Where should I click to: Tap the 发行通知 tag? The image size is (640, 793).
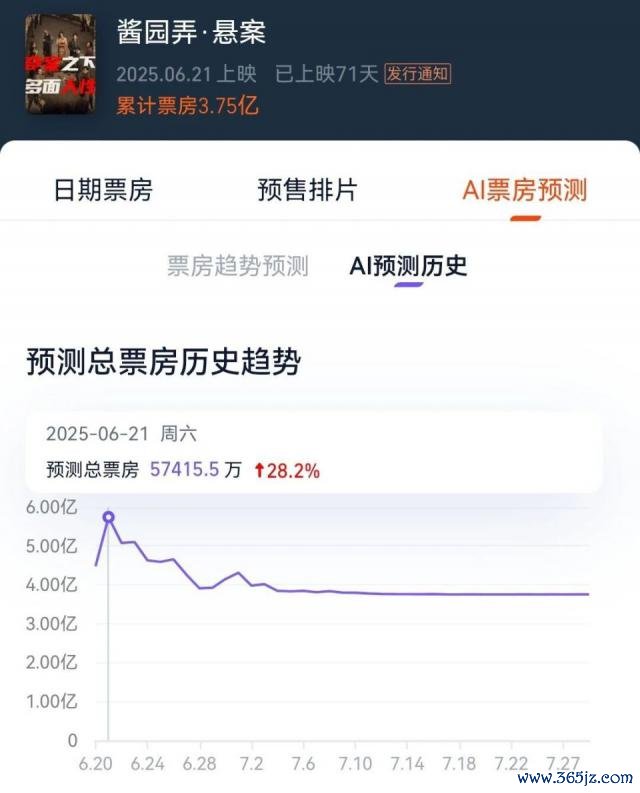[418, 74]
